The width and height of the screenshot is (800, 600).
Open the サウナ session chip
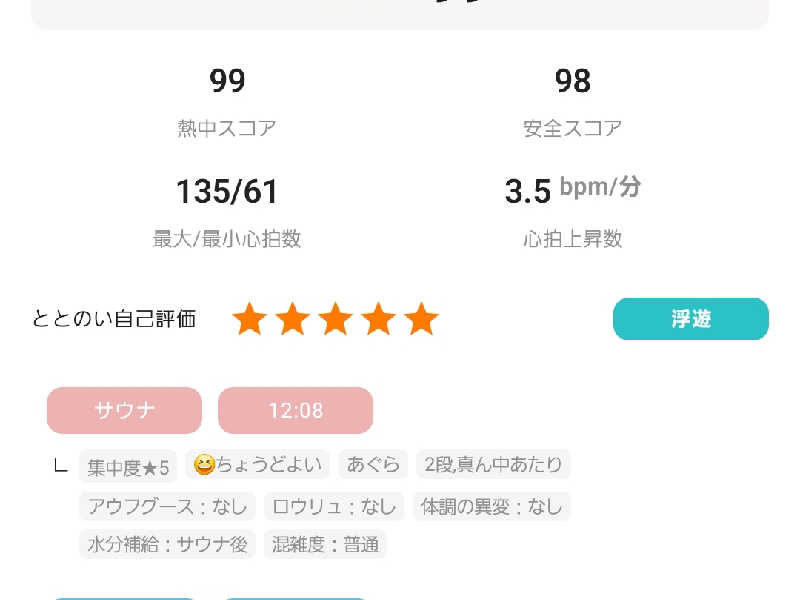click(124, 410)
